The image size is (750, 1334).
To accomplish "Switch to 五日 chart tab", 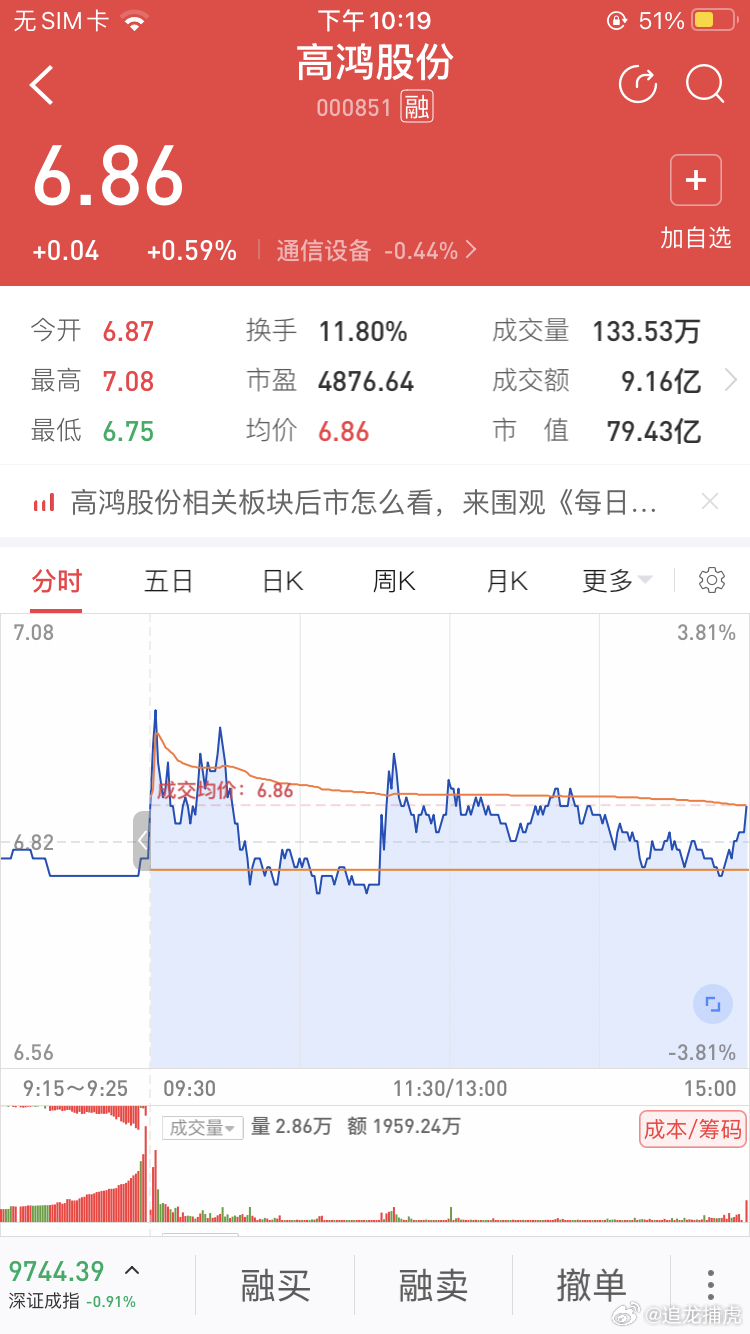I will click(x=168, y=581).
